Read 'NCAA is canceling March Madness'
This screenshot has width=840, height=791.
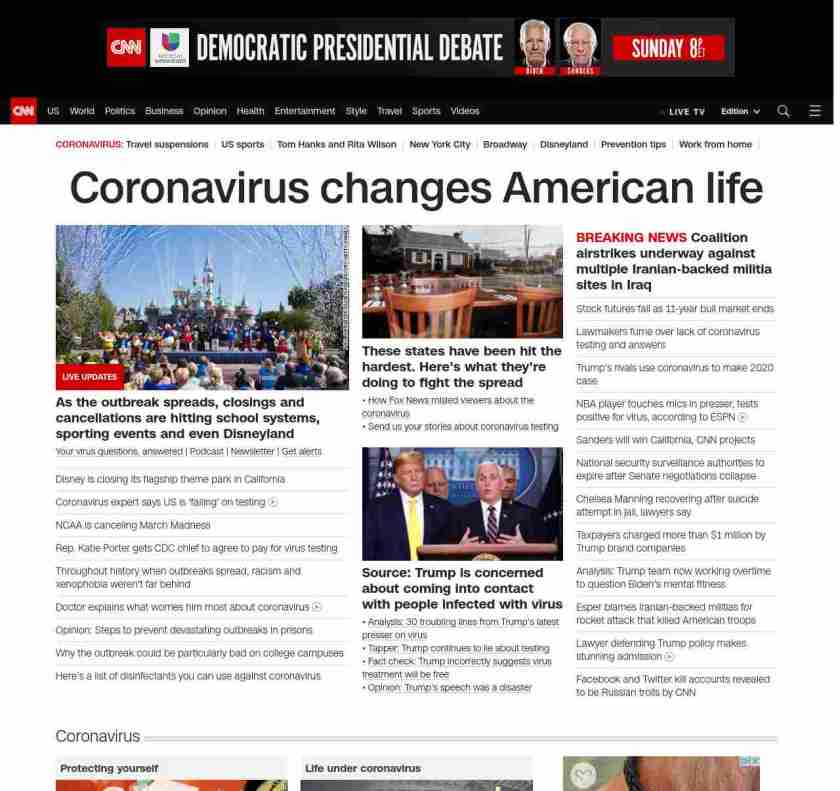(133, 525)
